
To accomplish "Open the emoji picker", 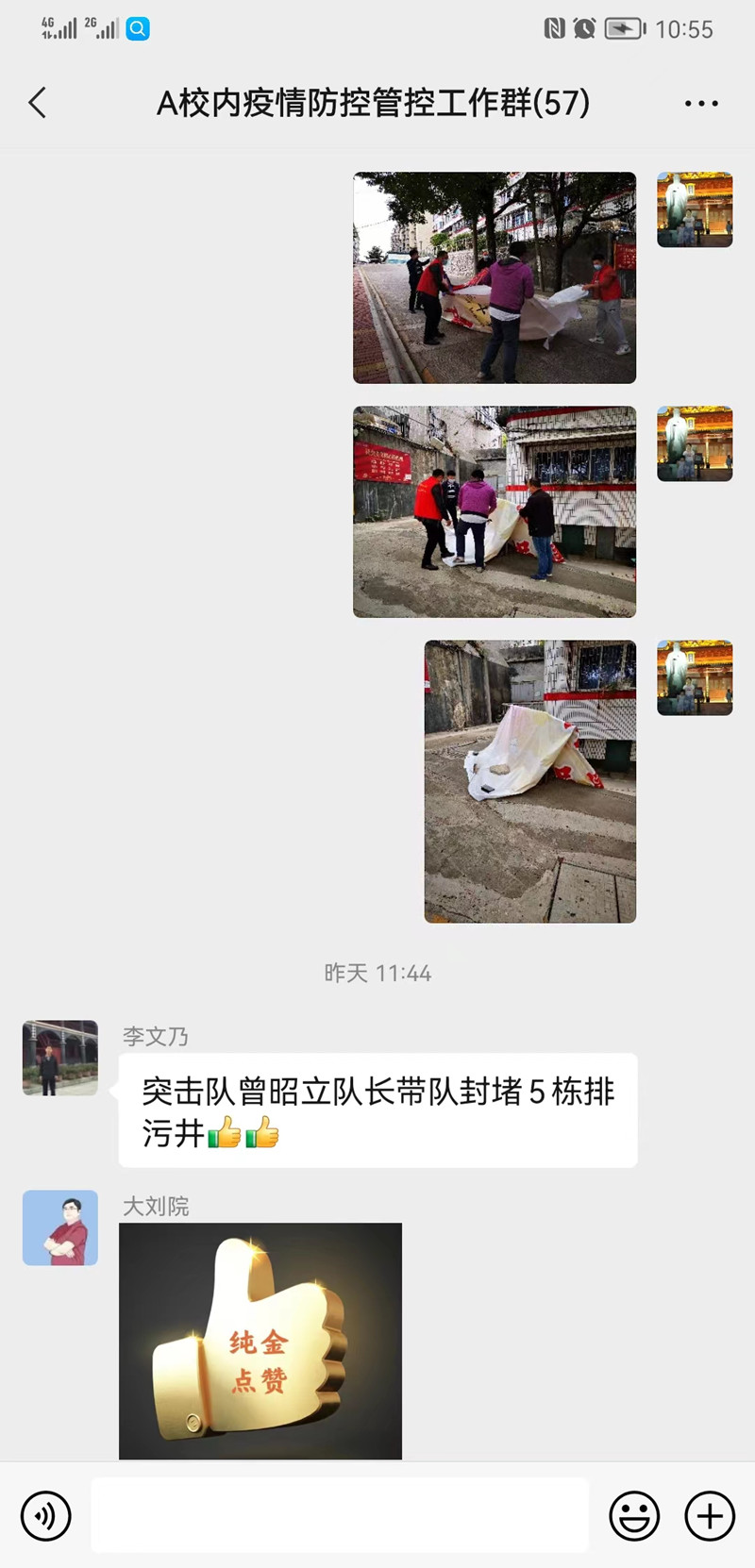I will coord(634,1516).
